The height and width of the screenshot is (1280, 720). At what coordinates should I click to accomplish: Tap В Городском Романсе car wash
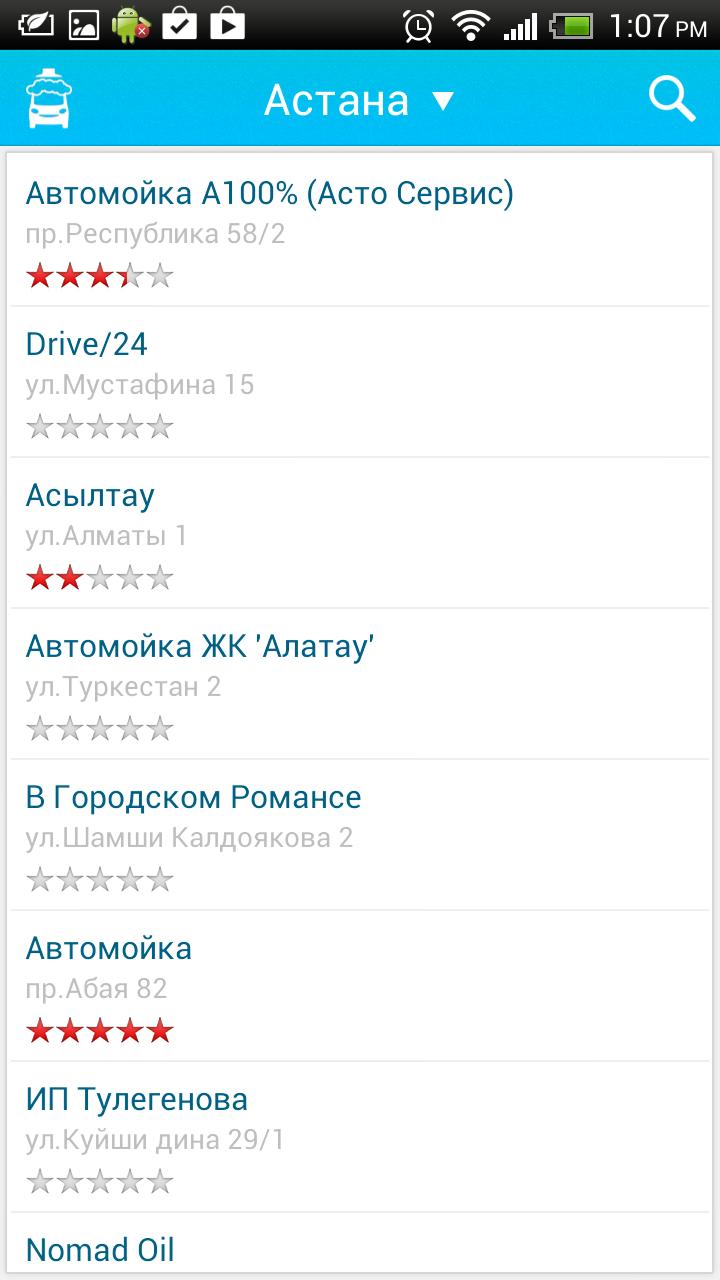coord(194,797)
